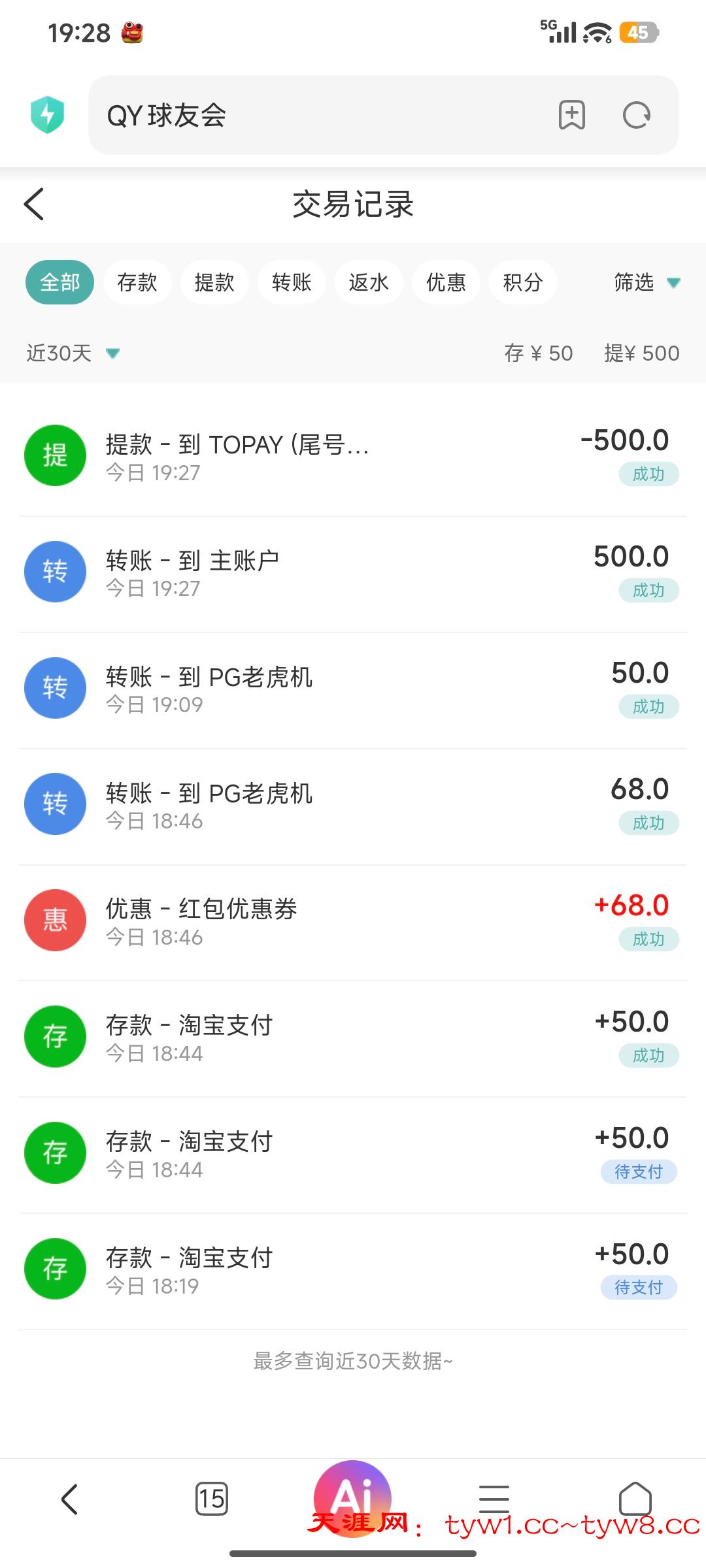Image resolution: width=706 pixels, height=1568 pixels.
Task: Open the browser tabs switcher
Action: point(212,1499)
